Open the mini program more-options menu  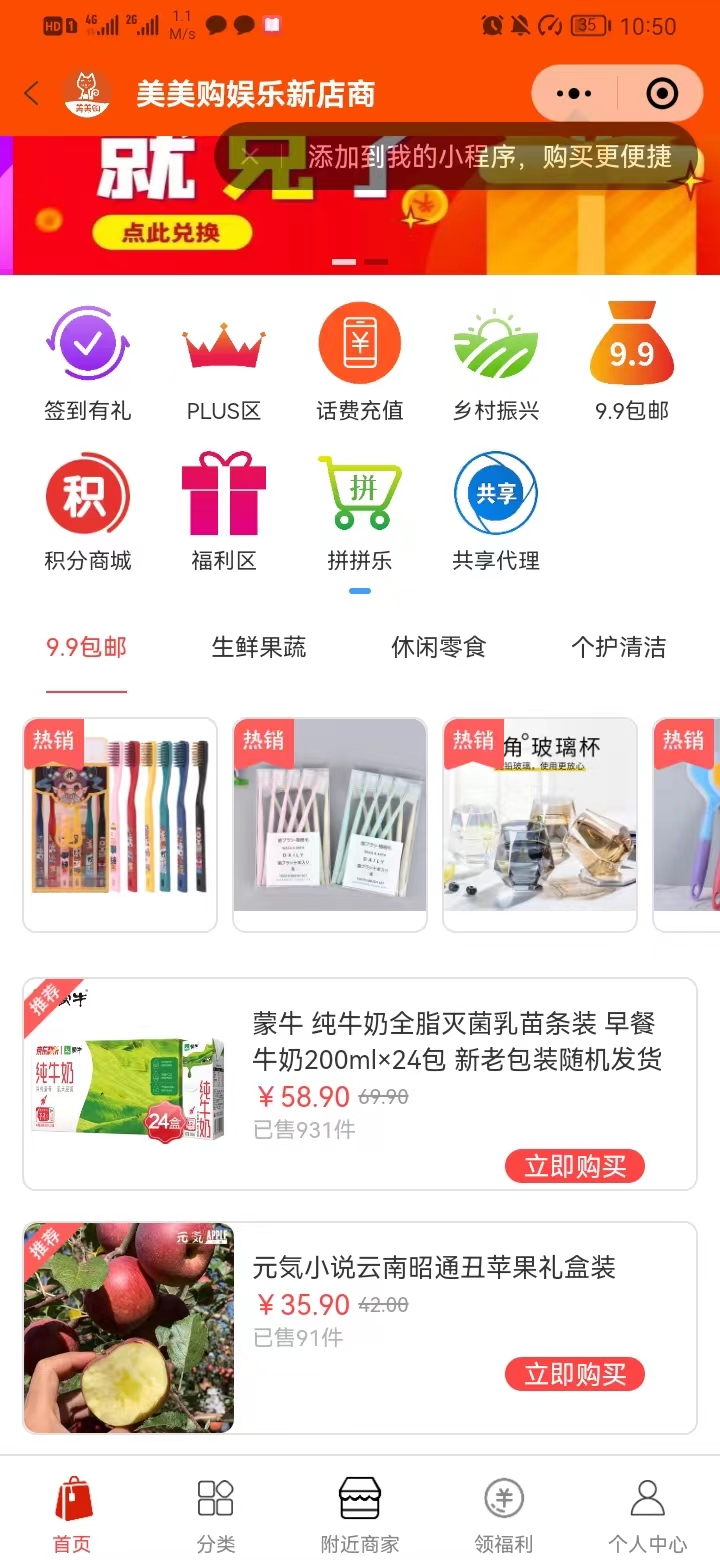click(574, 94)
